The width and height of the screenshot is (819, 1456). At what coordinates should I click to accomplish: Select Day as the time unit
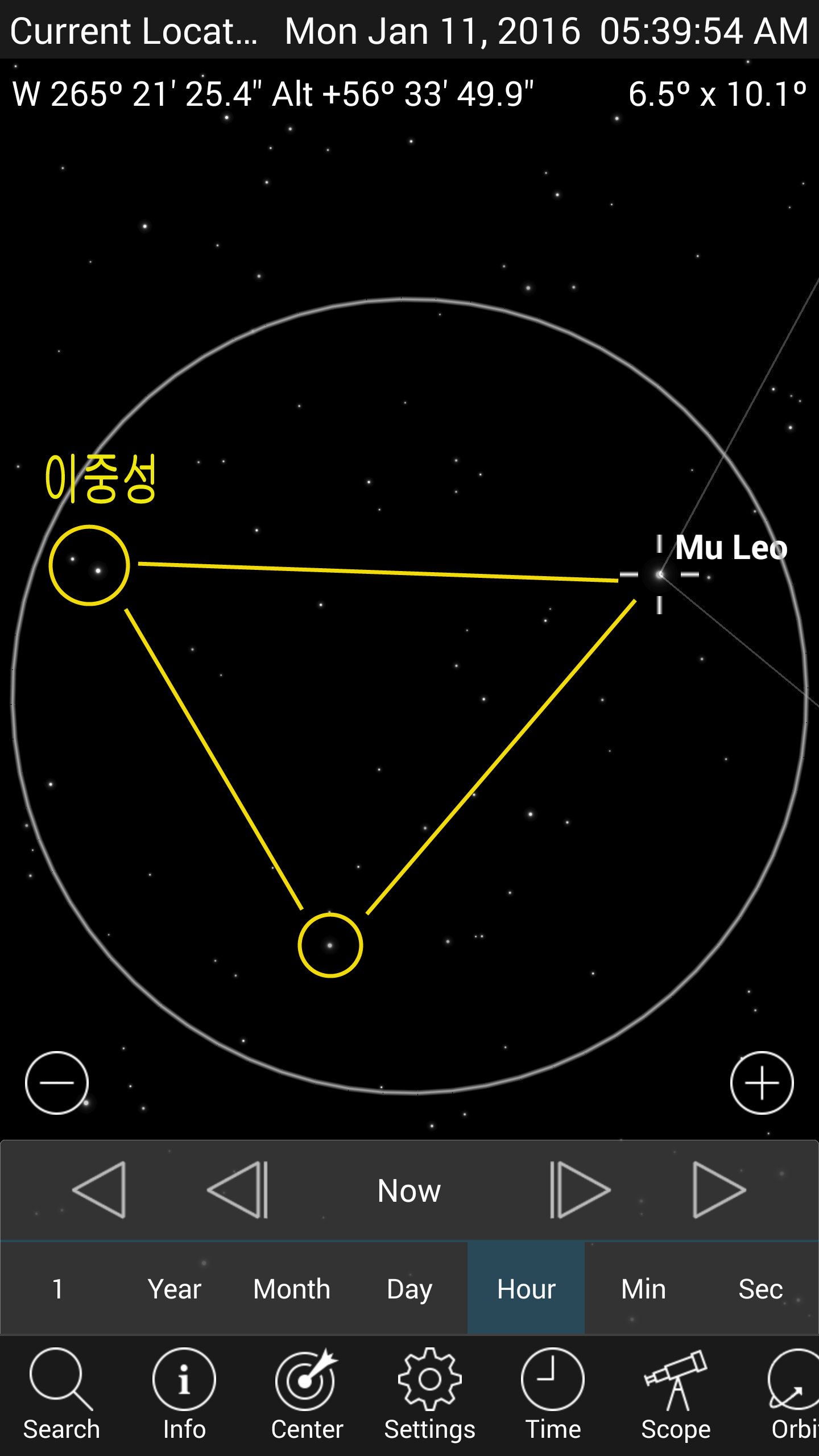point(409,1289)
